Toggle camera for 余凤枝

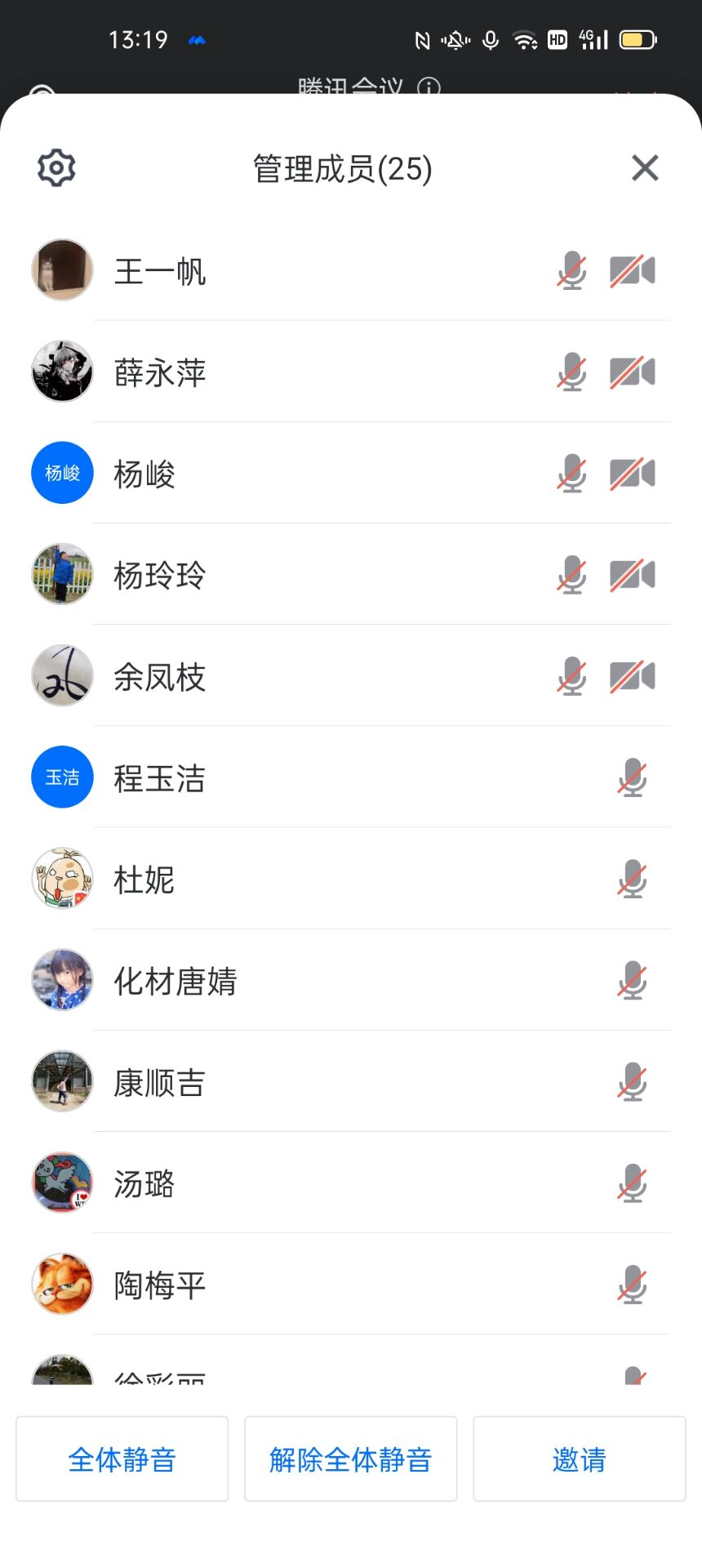633,676
